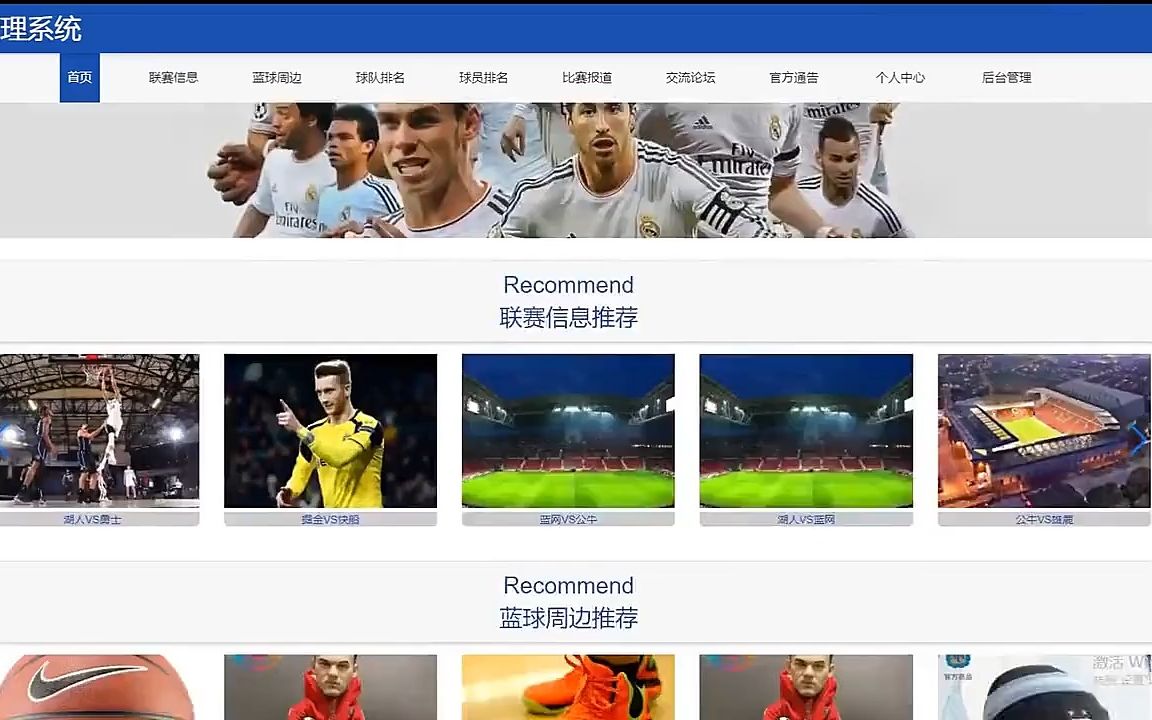Image resolution: width=1152 pixels, height=720 pixels.
Task: Go to the 首页 home tab
Action: (x=80, y=78)
